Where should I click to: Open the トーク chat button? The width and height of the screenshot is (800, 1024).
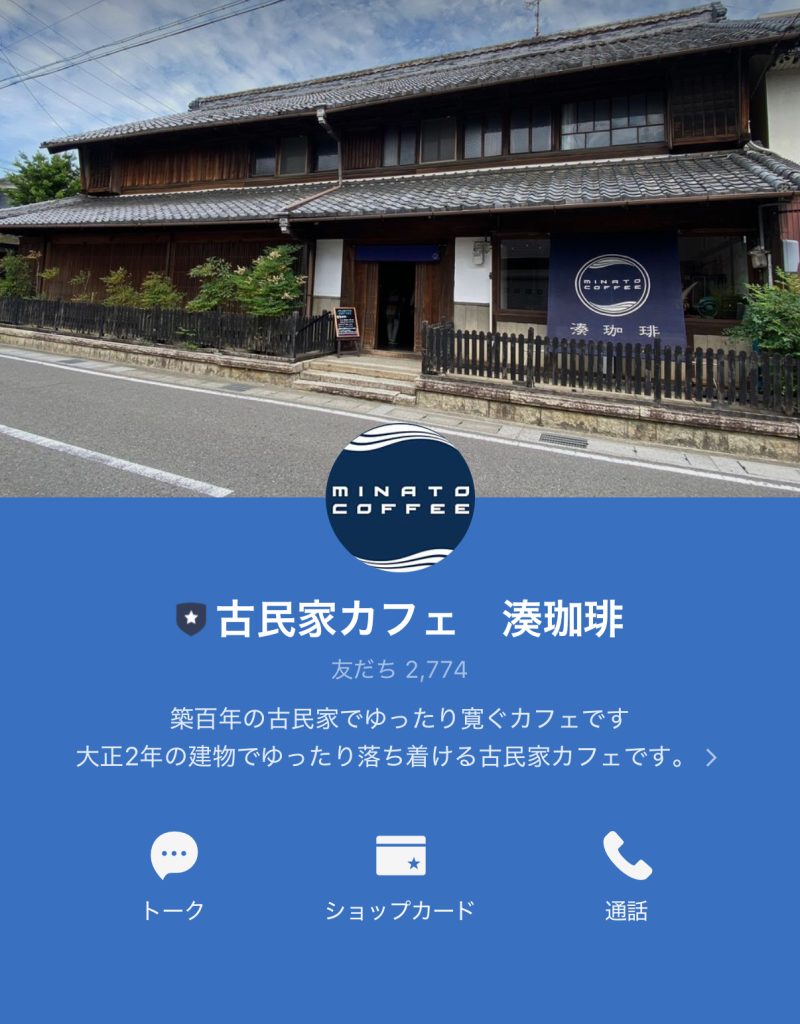174,875
